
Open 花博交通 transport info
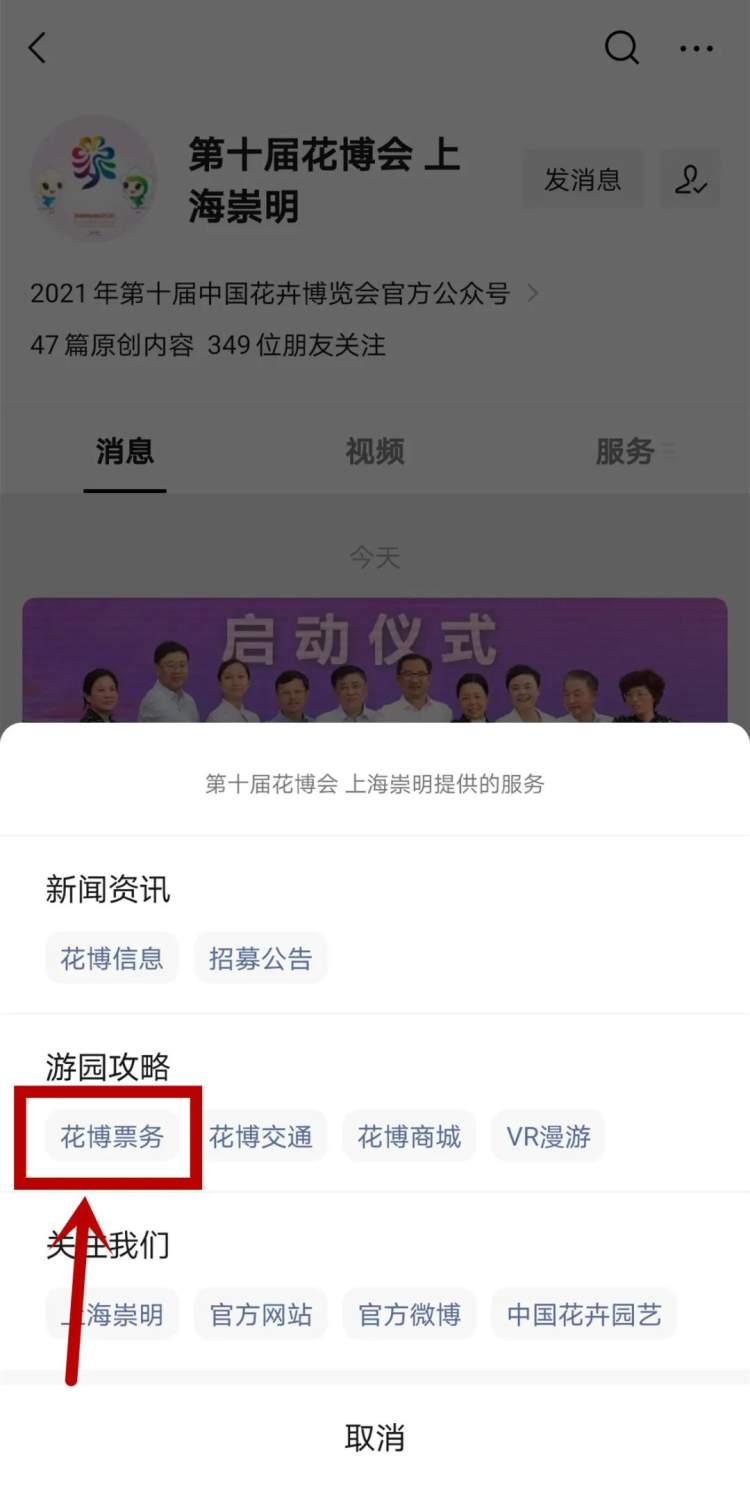click(x=260, y=1137)
